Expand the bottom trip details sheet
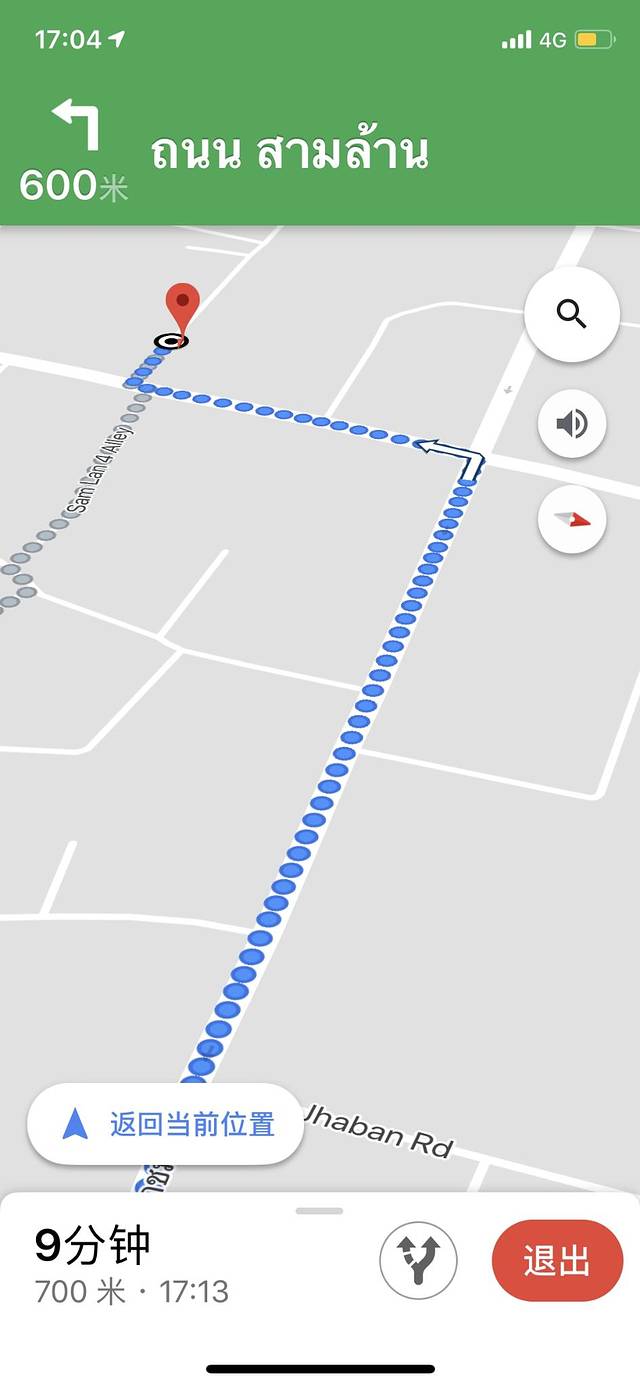Viewport: 640px width, 1387px height. pos(320,1211)
